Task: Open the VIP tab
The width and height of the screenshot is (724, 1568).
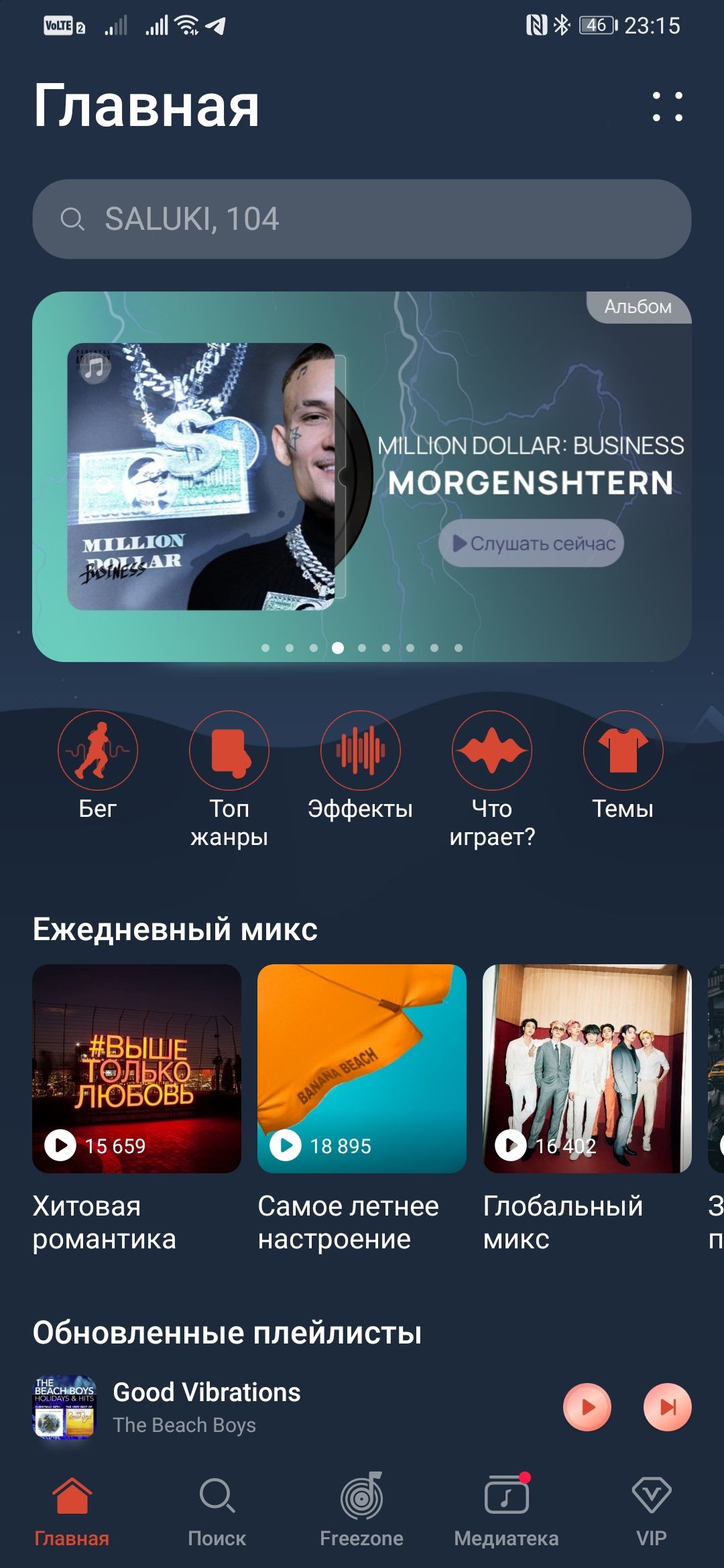Action: [x=651, y=1509]
